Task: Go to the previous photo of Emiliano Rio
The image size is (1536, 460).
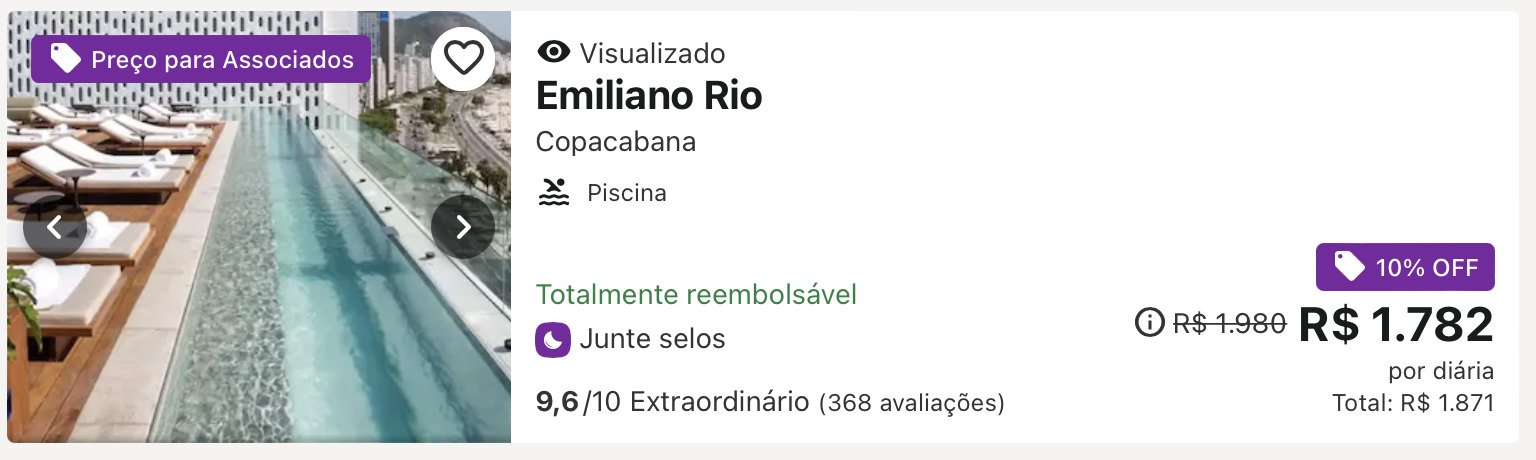Action: (55, 227)
